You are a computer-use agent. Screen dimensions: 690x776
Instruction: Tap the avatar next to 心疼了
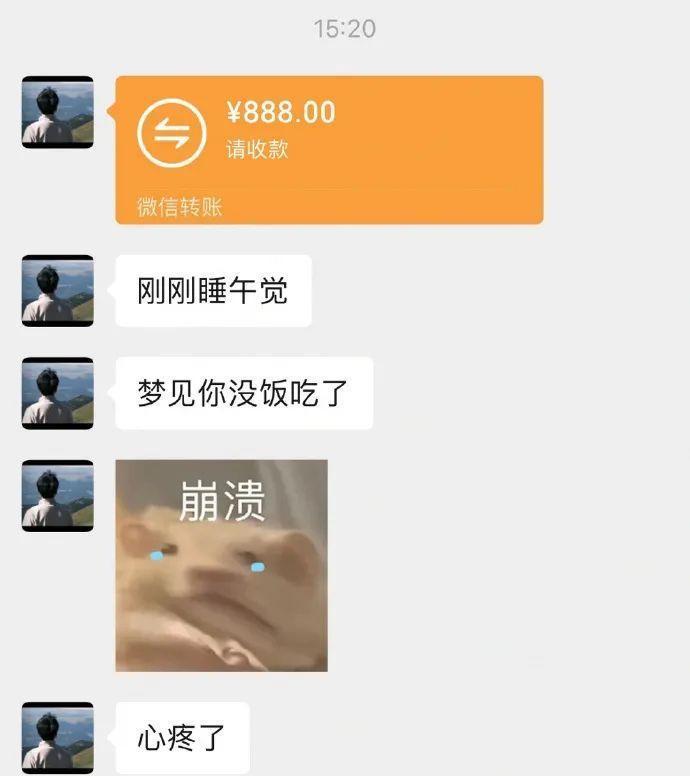(x=57, y=738)
